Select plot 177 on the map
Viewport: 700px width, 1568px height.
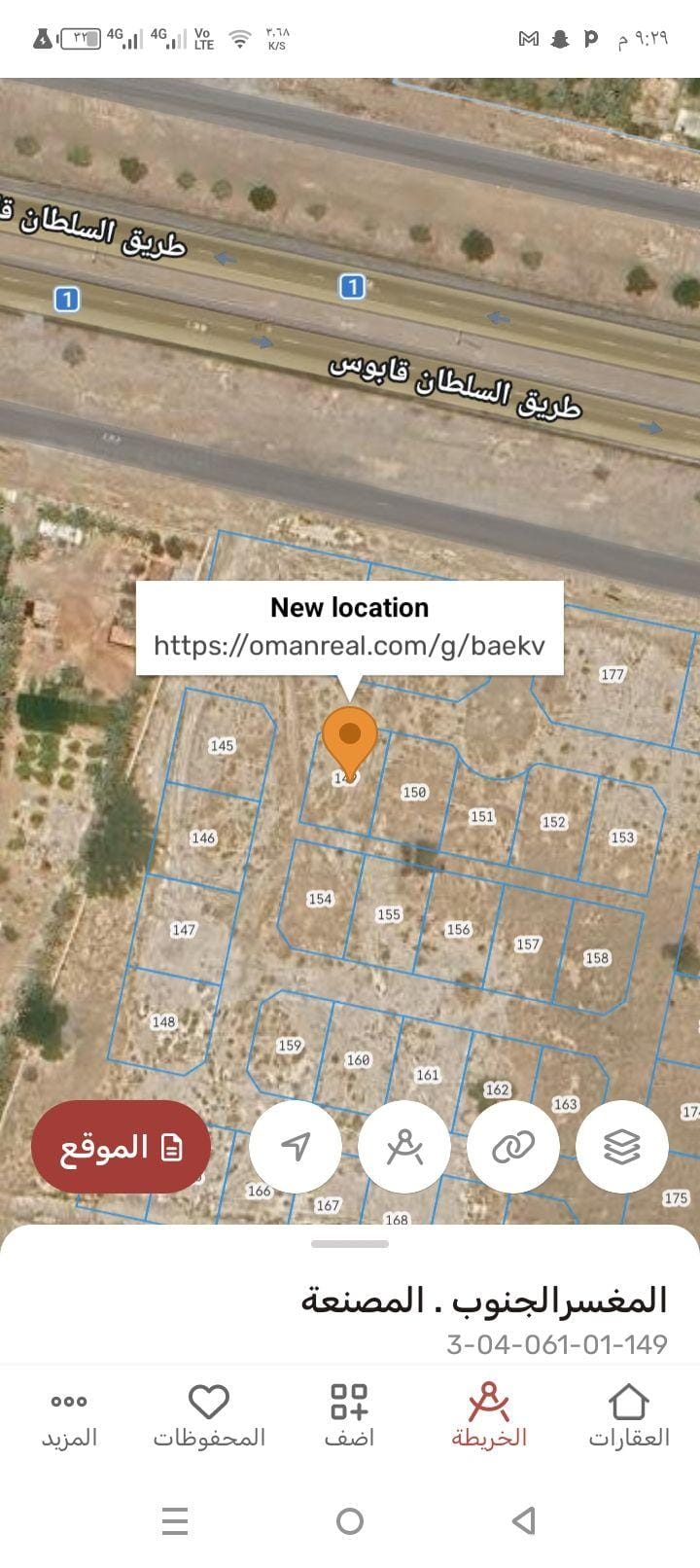(612, 672)
